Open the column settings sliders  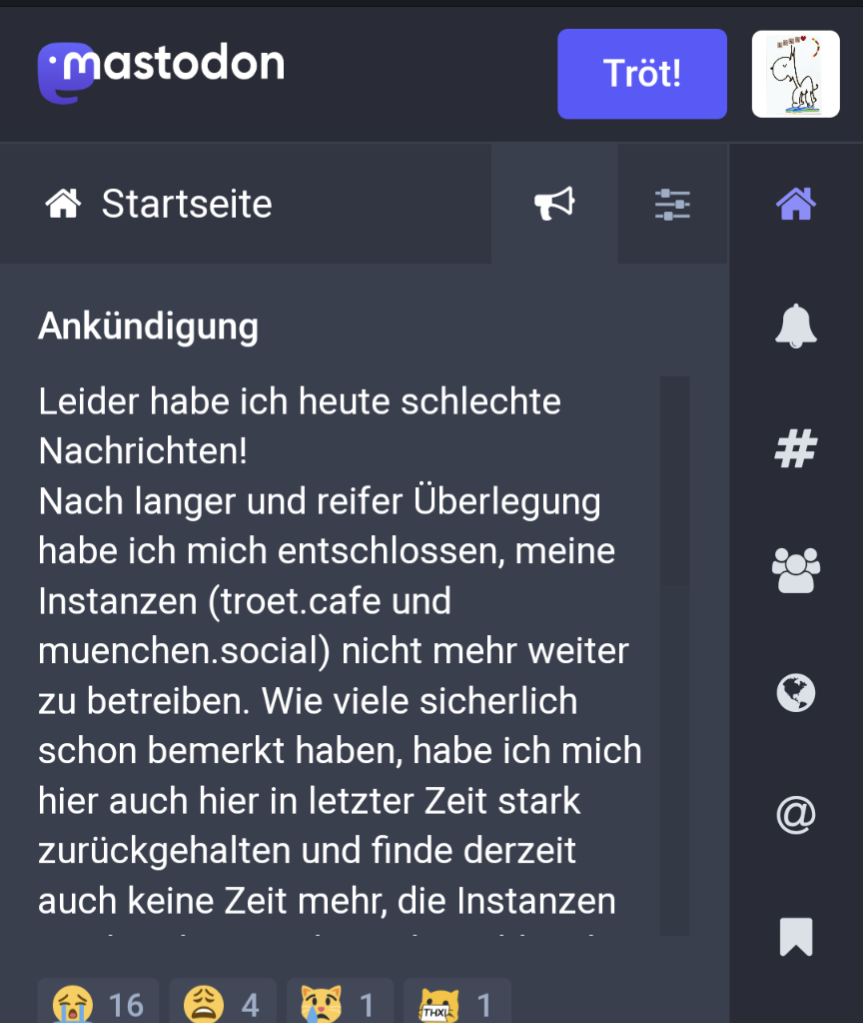coord(672,204)
